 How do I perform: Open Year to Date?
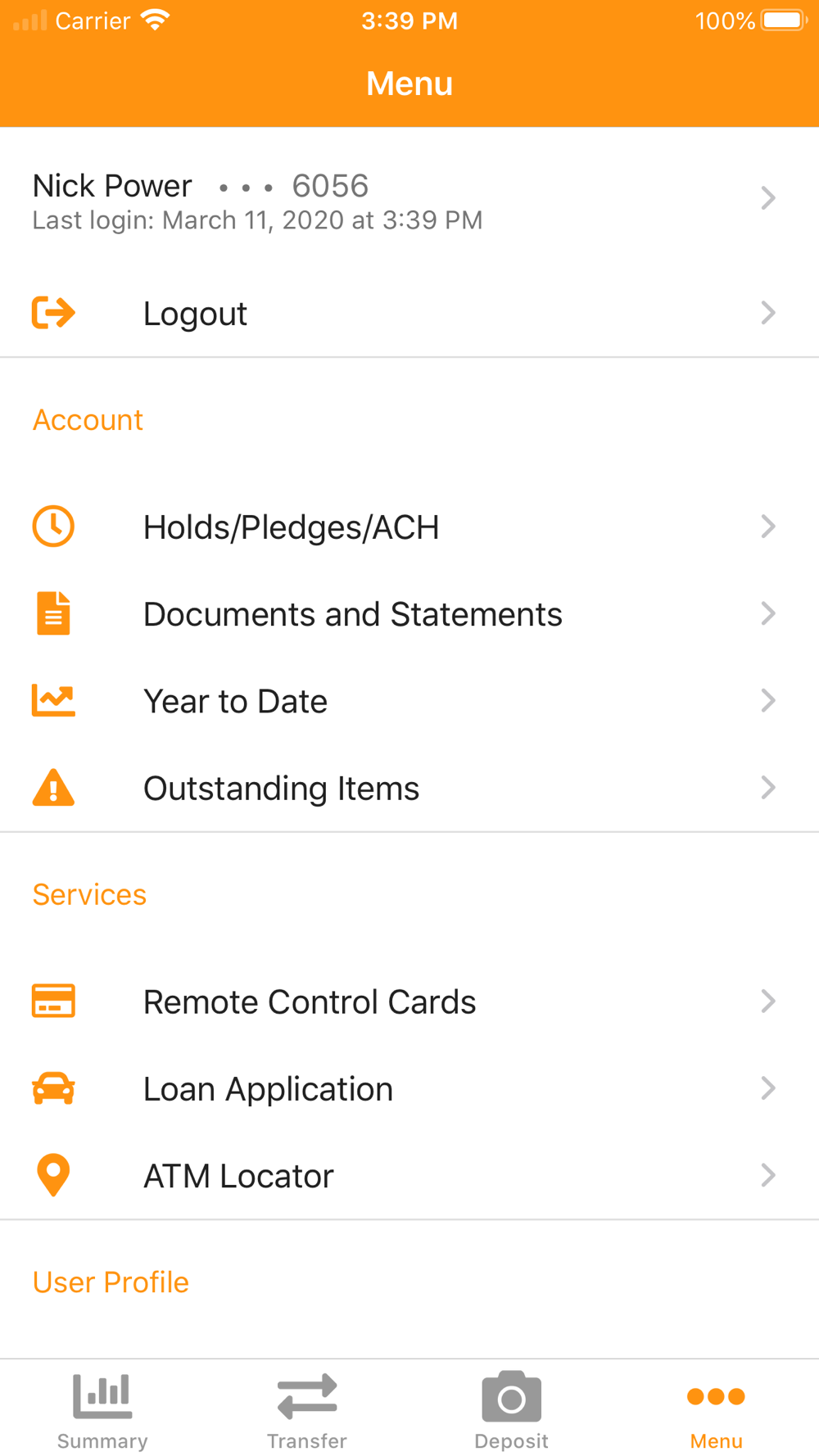(x=409, y=700)
